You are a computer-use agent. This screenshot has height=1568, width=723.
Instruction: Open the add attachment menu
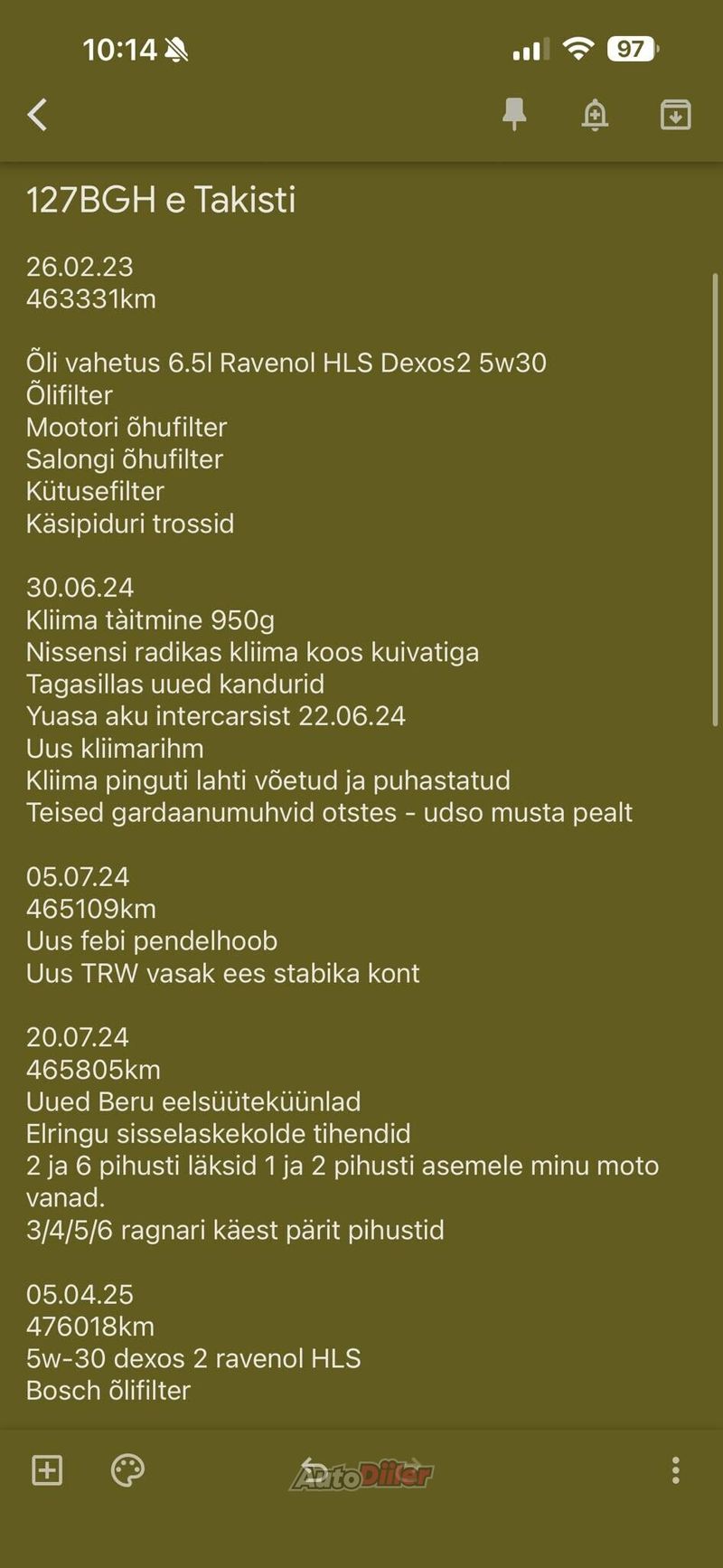point(47,1470)
